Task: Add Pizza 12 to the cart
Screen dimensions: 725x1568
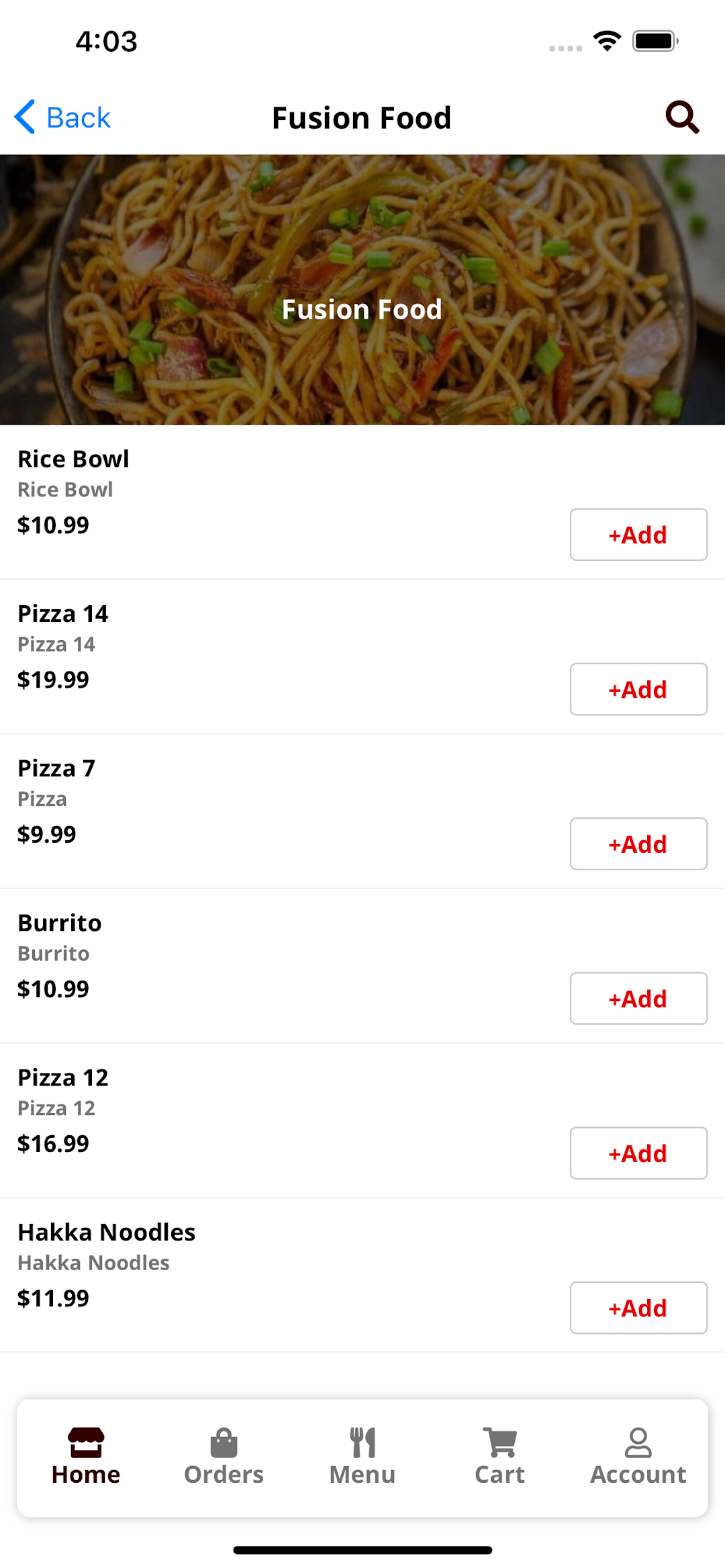Action: click(x=638, y=1153)
